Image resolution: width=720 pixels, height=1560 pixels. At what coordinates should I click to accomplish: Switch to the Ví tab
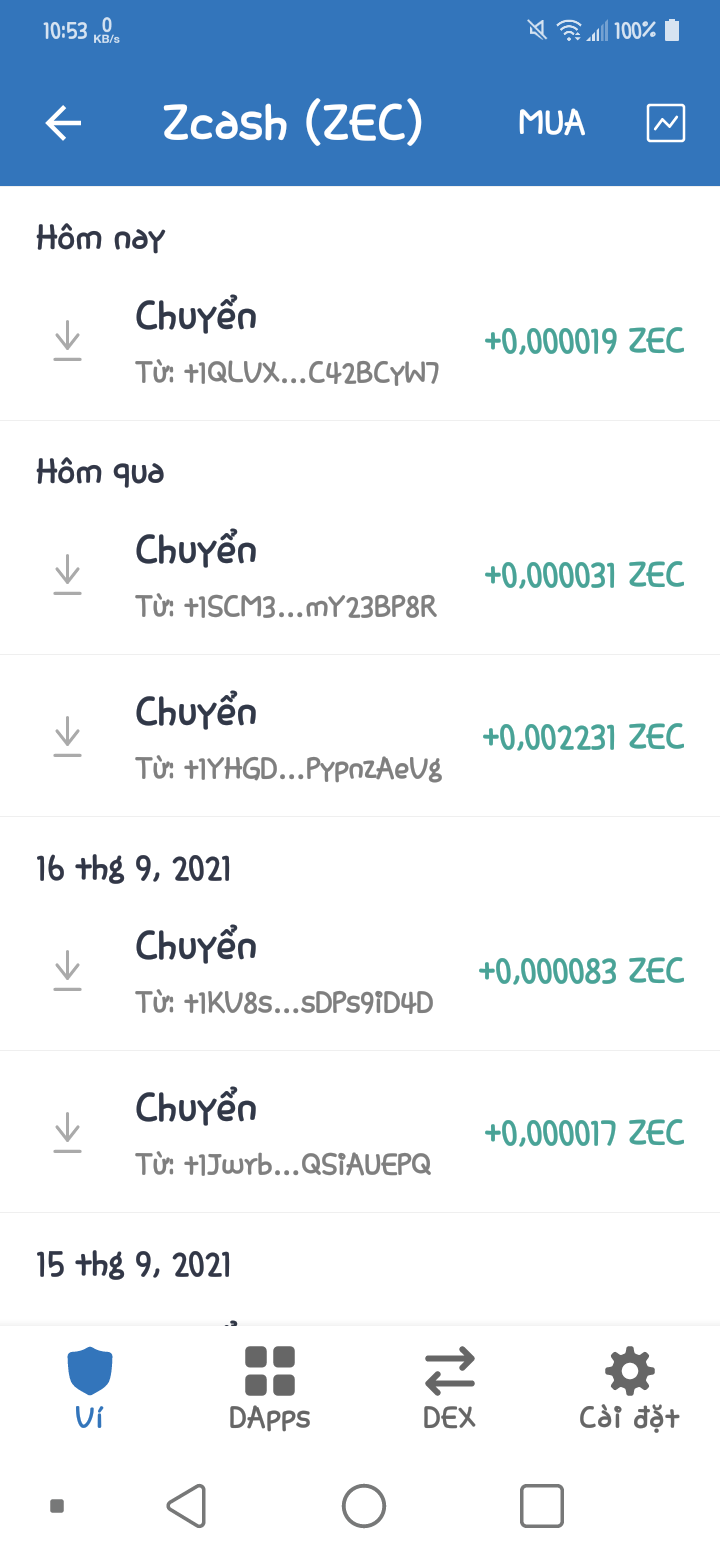tap(90, 1386)
